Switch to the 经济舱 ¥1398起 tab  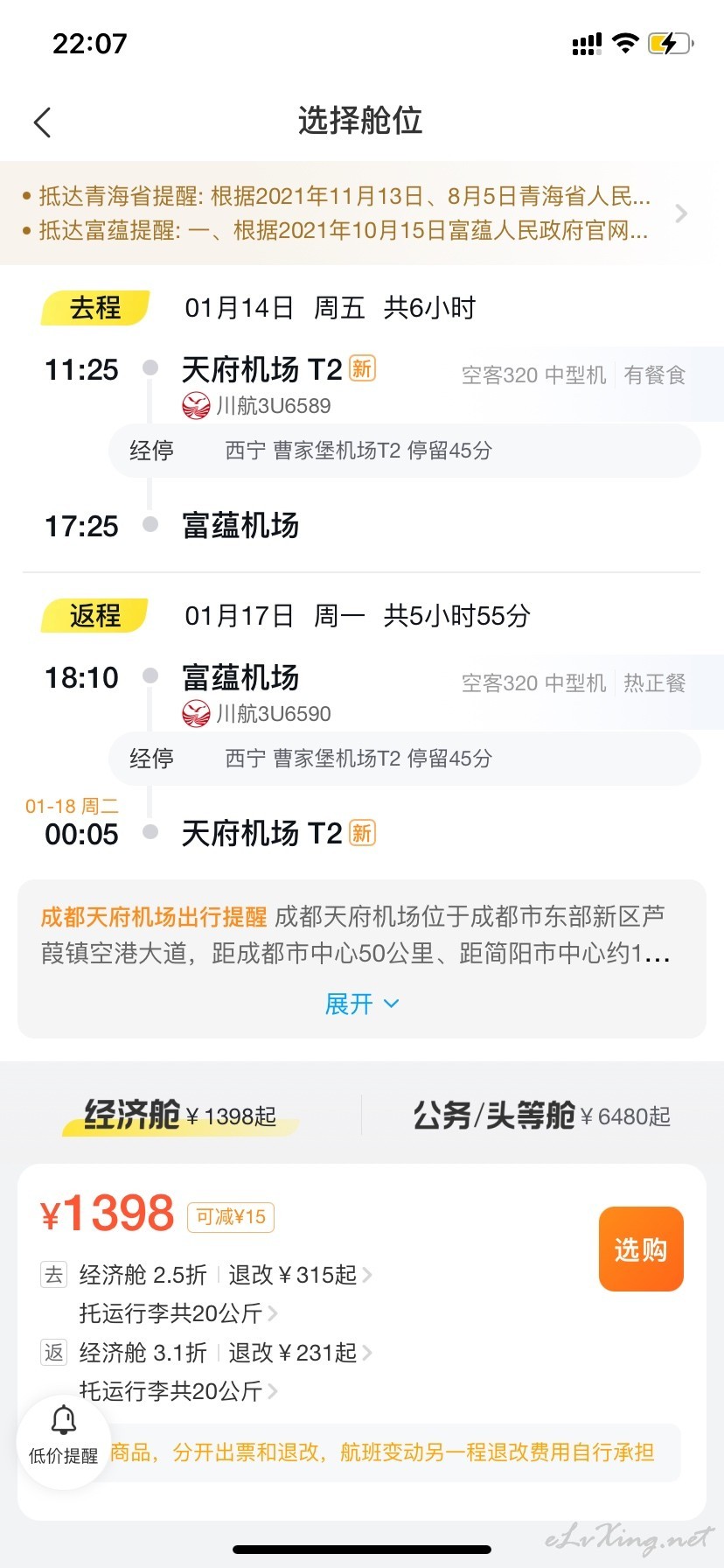[181, 1116]
